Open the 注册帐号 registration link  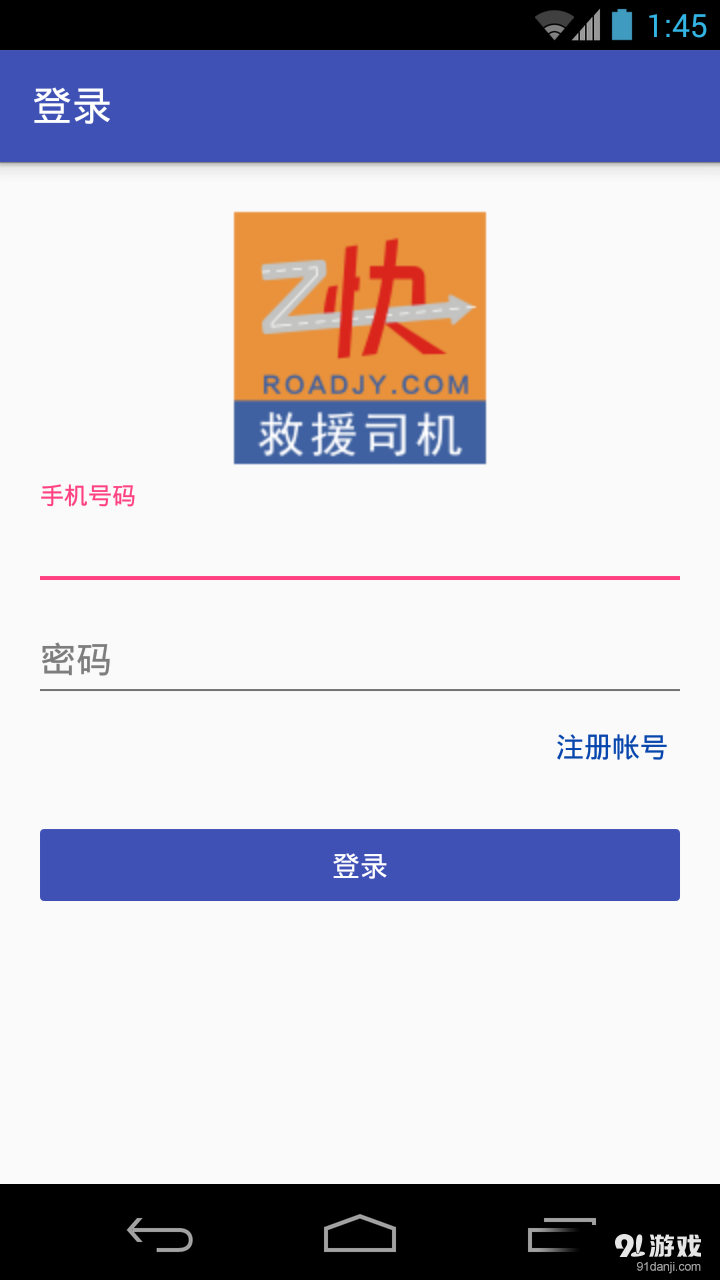pos(611,747)
